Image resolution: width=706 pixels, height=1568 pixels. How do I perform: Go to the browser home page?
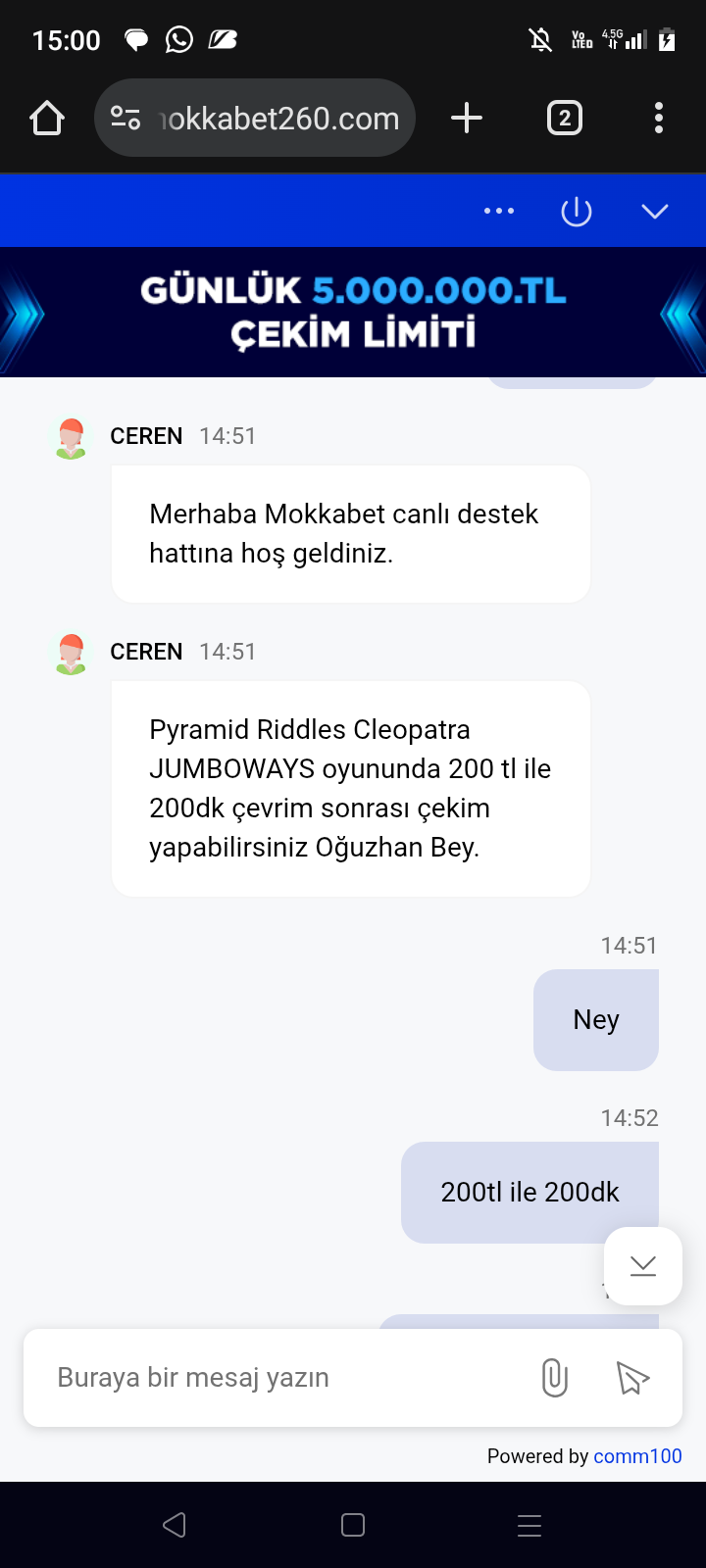[x=47, y=119]
